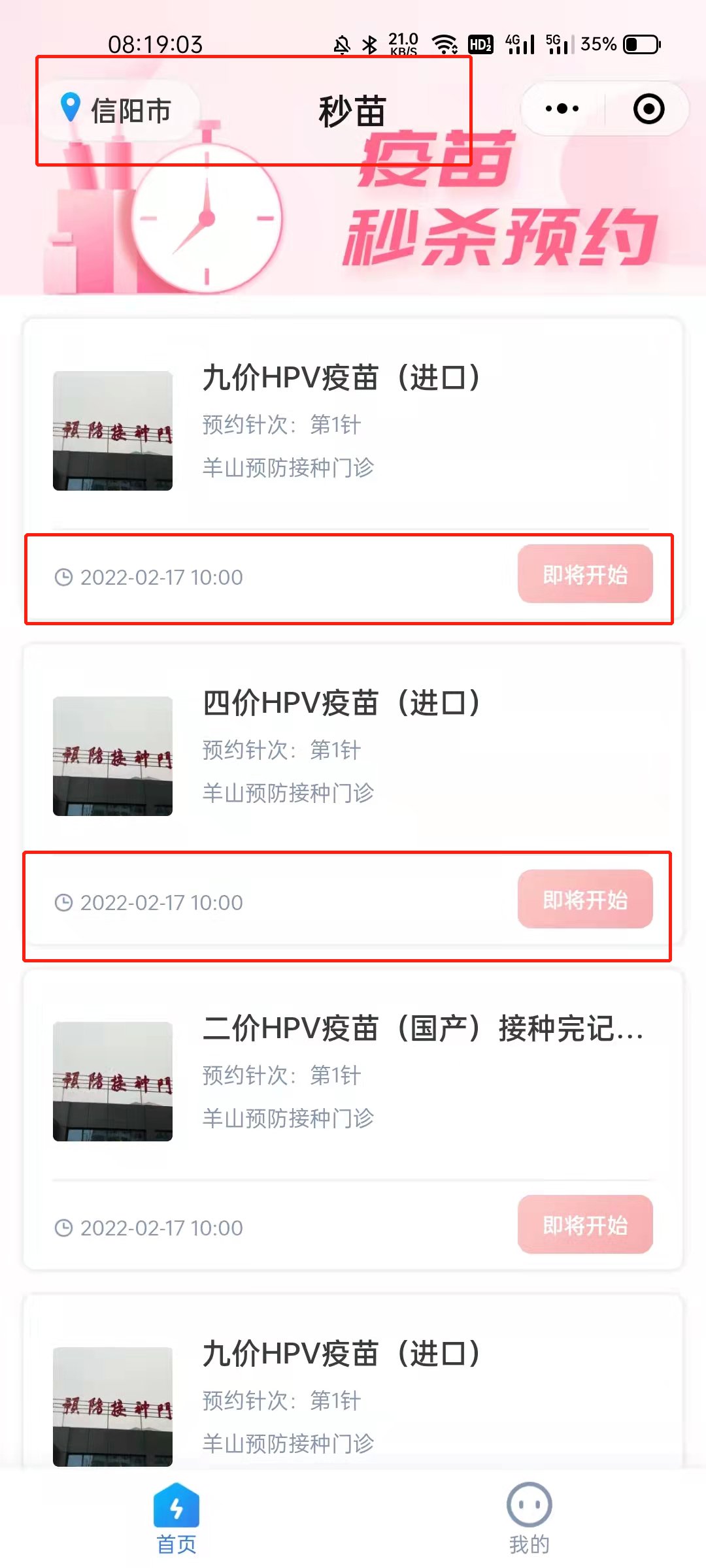Tap 即将开始 under 二价HPV疫苗（国产）
The image size is (706, 1568).
tap(585, 1224)
